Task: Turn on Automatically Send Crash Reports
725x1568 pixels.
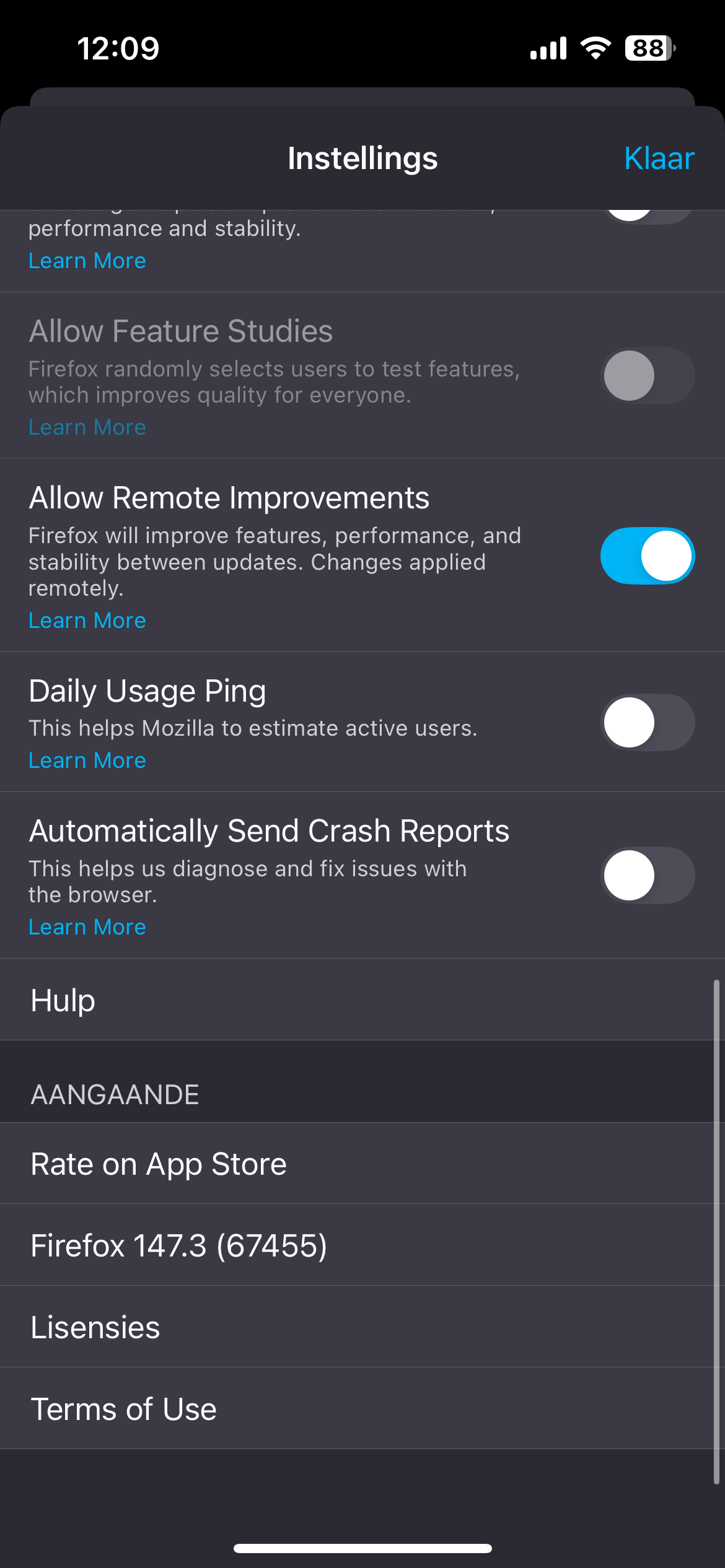Action: [647, 875]
